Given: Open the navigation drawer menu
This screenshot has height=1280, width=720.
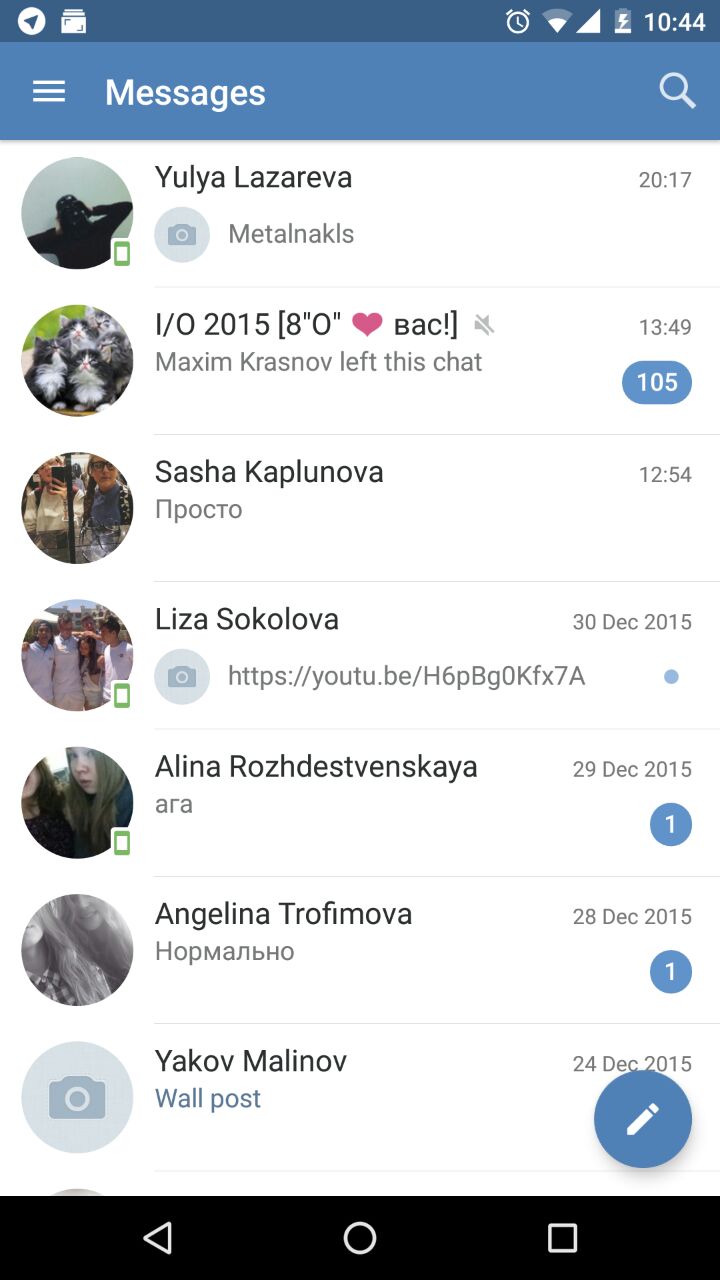Looking at the screenshot, I should pos(49,92).
